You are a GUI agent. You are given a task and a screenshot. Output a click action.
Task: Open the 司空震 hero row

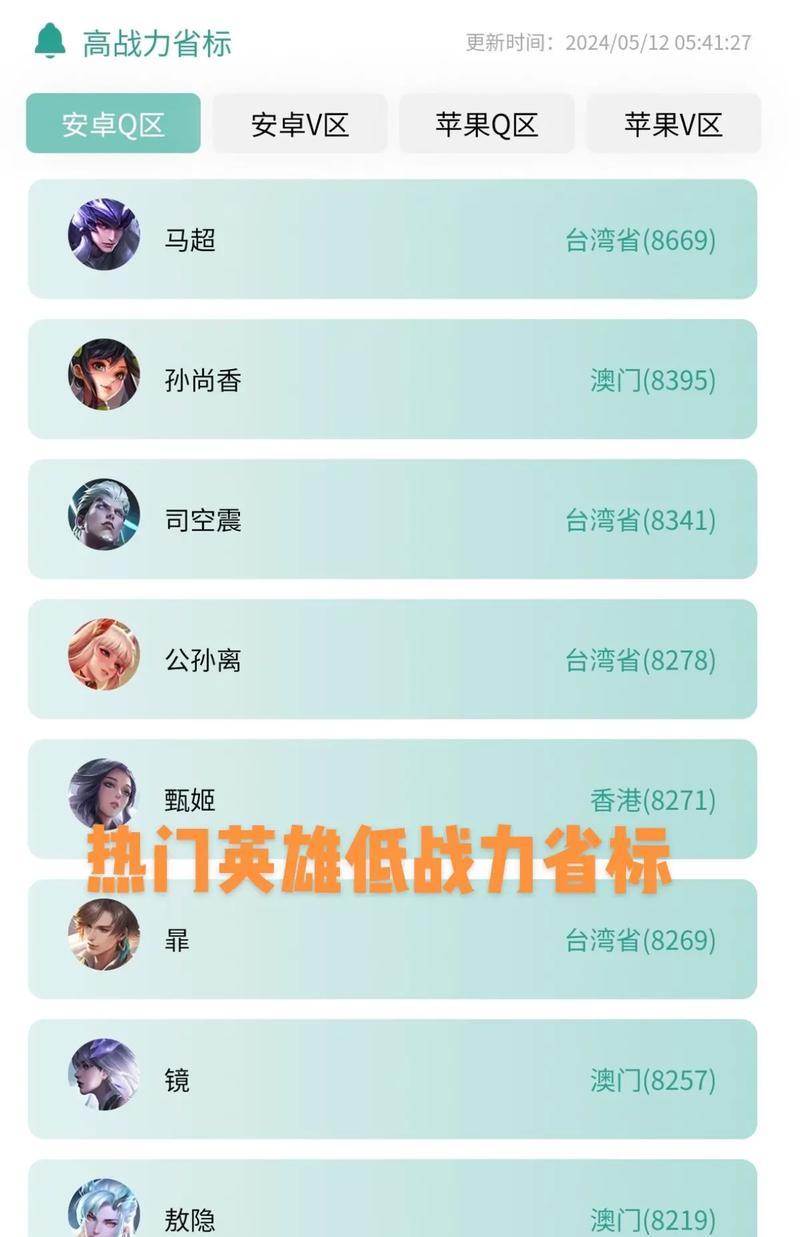(392, 520)
